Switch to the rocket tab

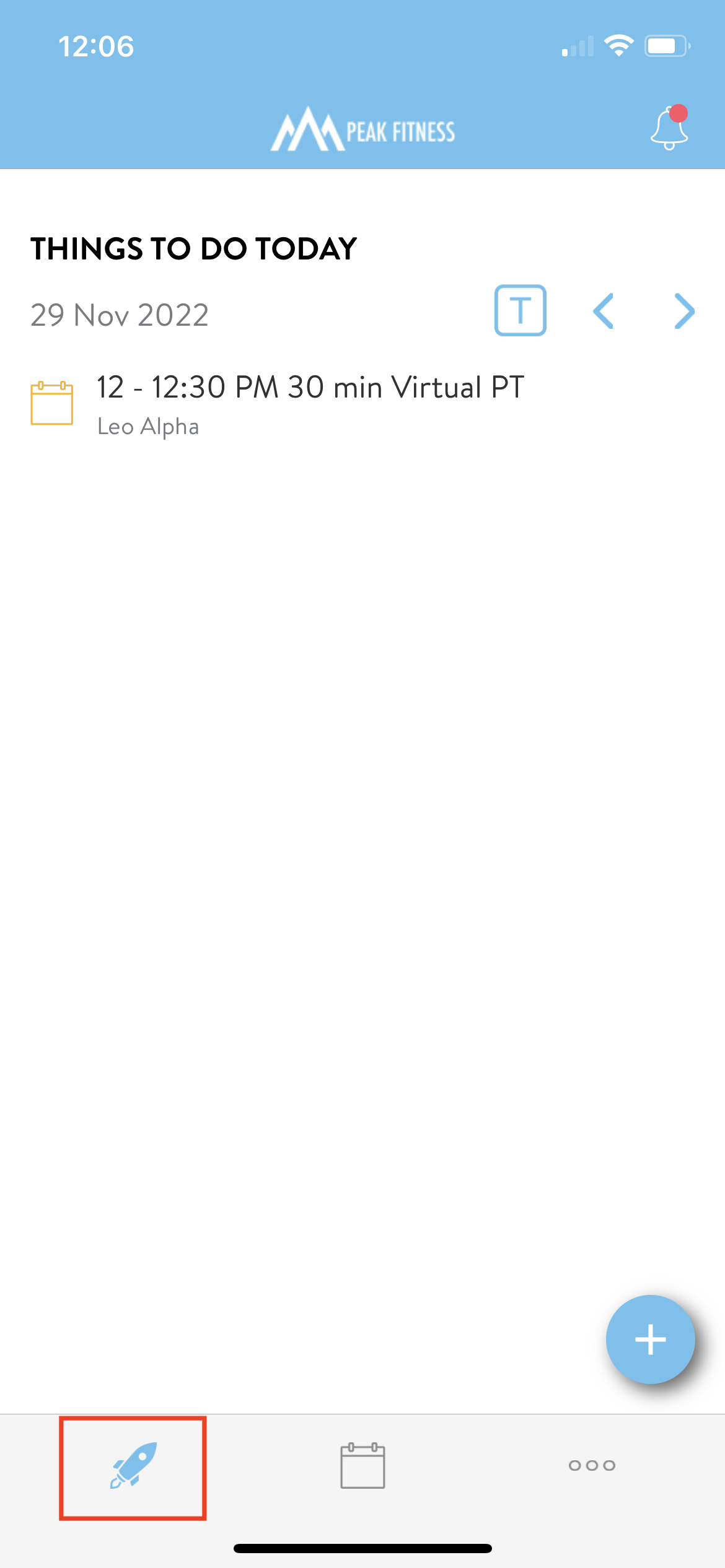[133, 1465]
